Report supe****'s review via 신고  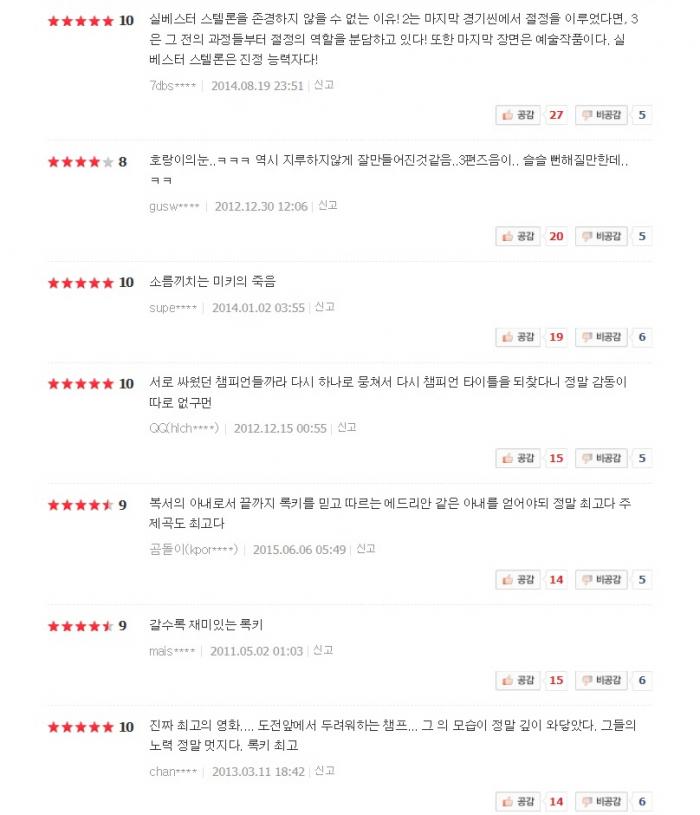tap(325, 307)
